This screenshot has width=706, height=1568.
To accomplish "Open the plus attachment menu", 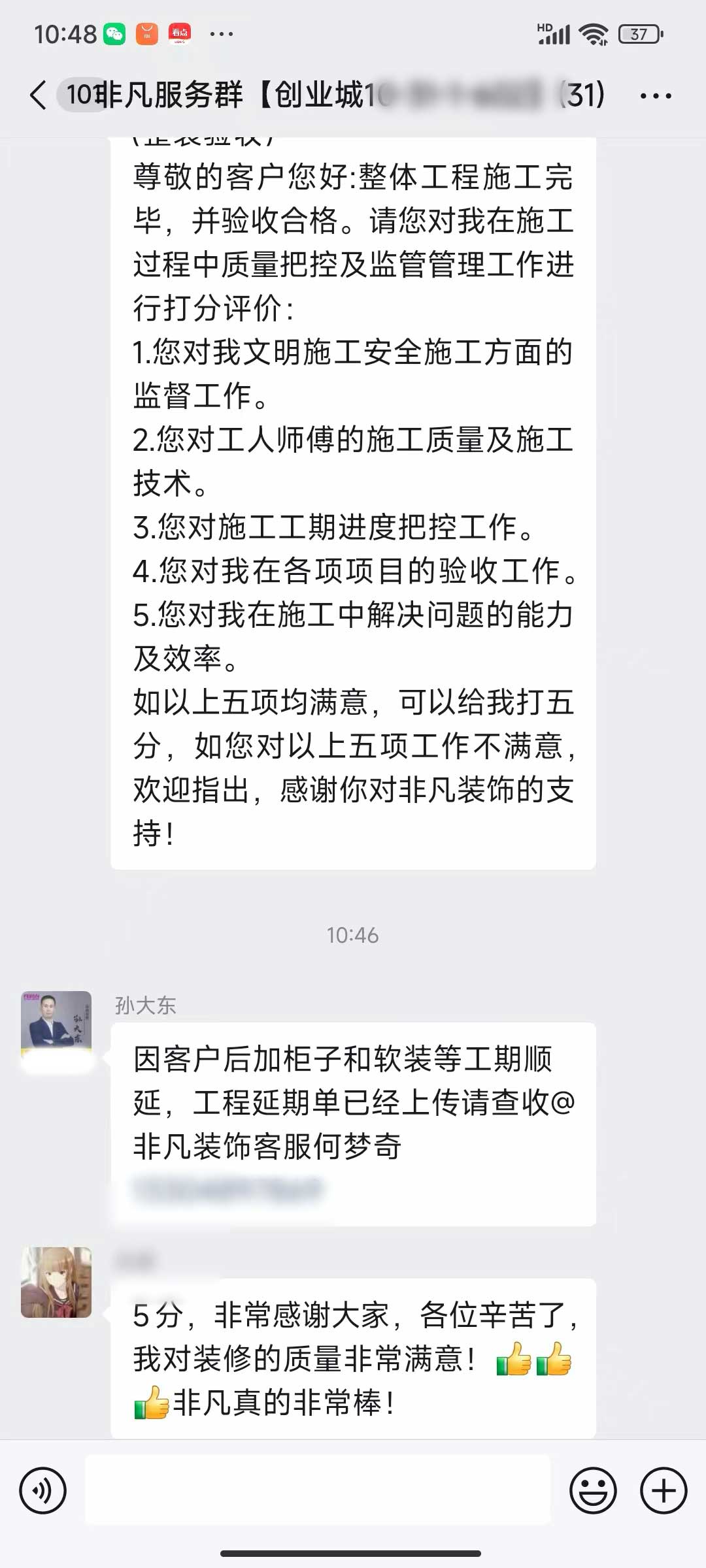I will coord(663,1490).
